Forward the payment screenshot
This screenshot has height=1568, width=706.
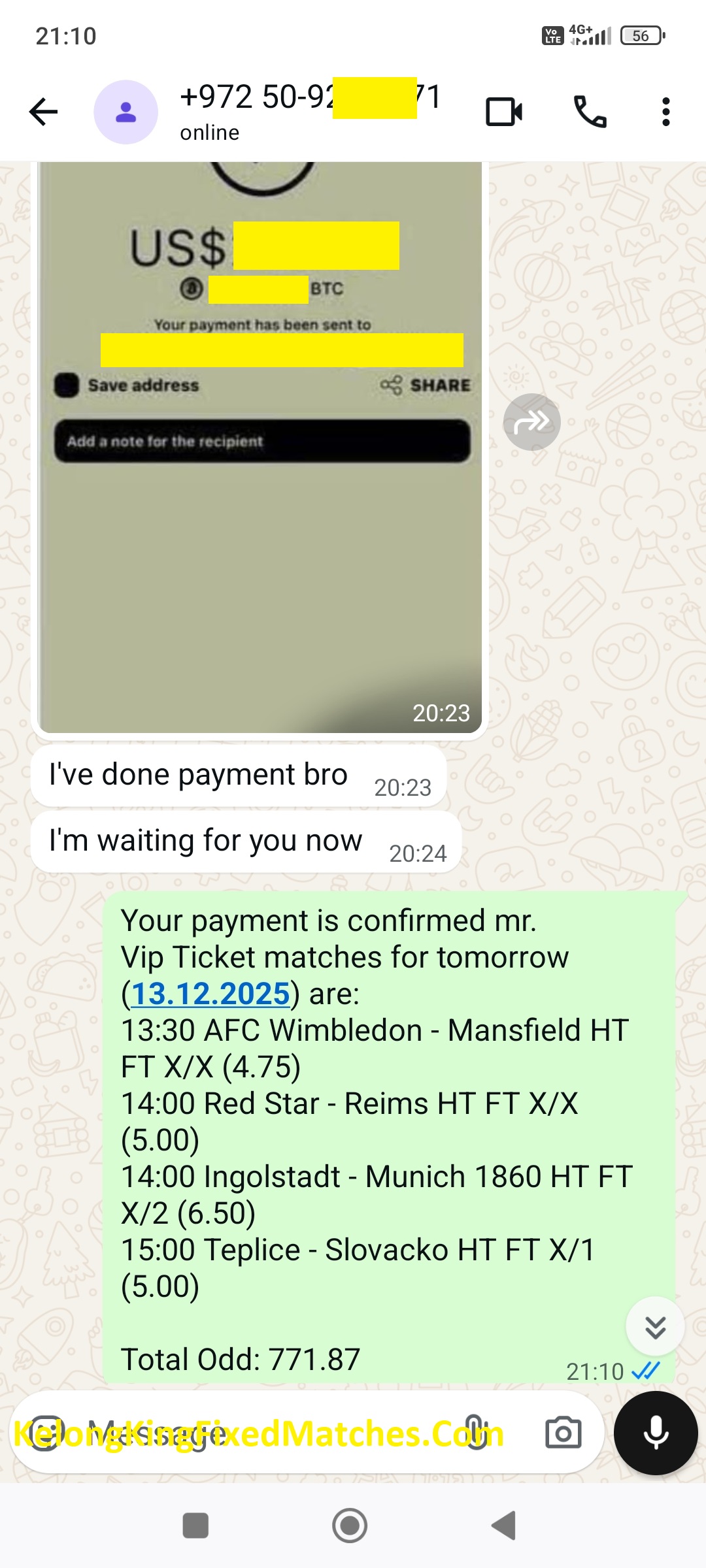531,422
